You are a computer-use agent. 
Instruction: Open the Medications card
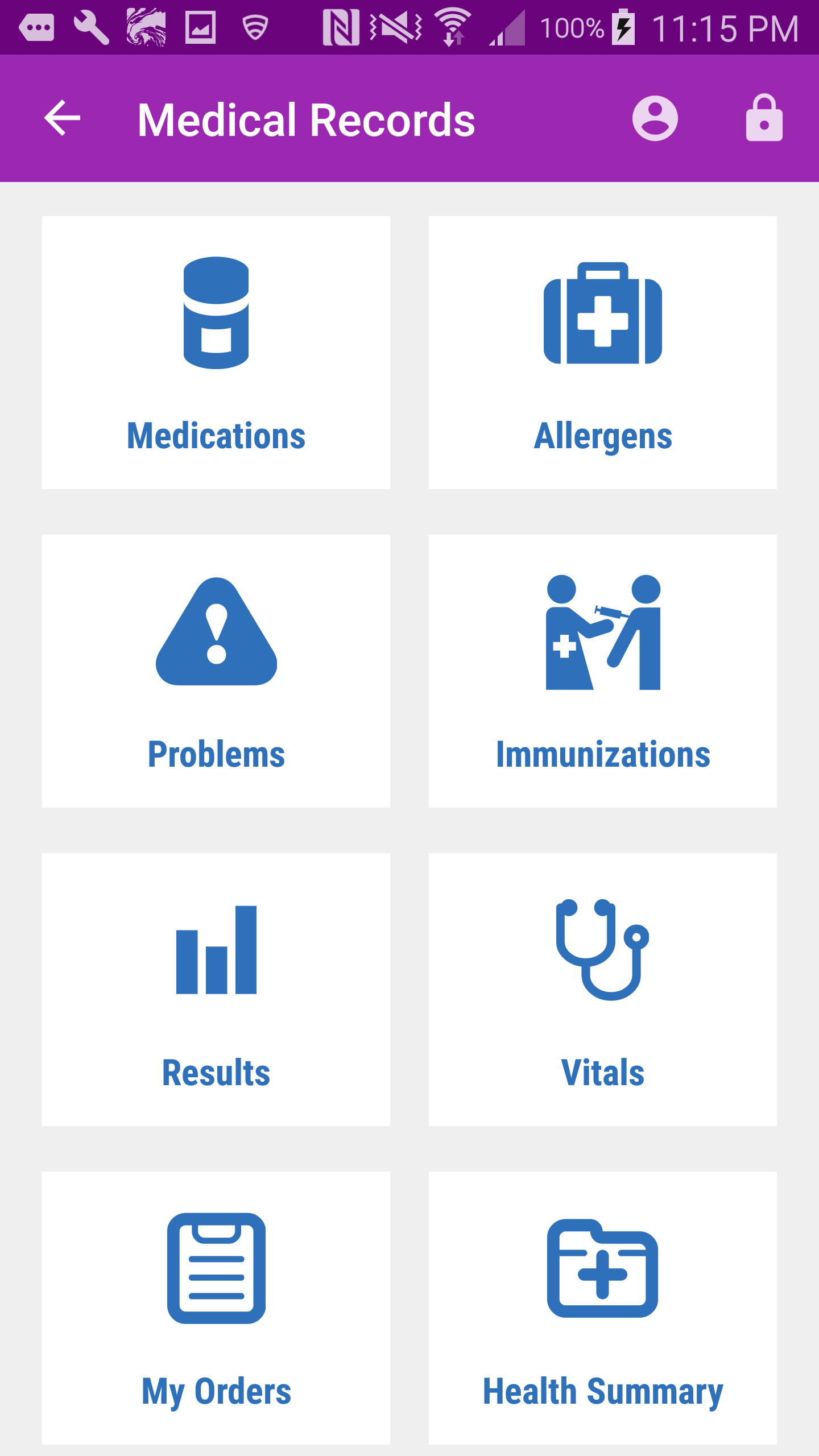[x=216, y=353]
